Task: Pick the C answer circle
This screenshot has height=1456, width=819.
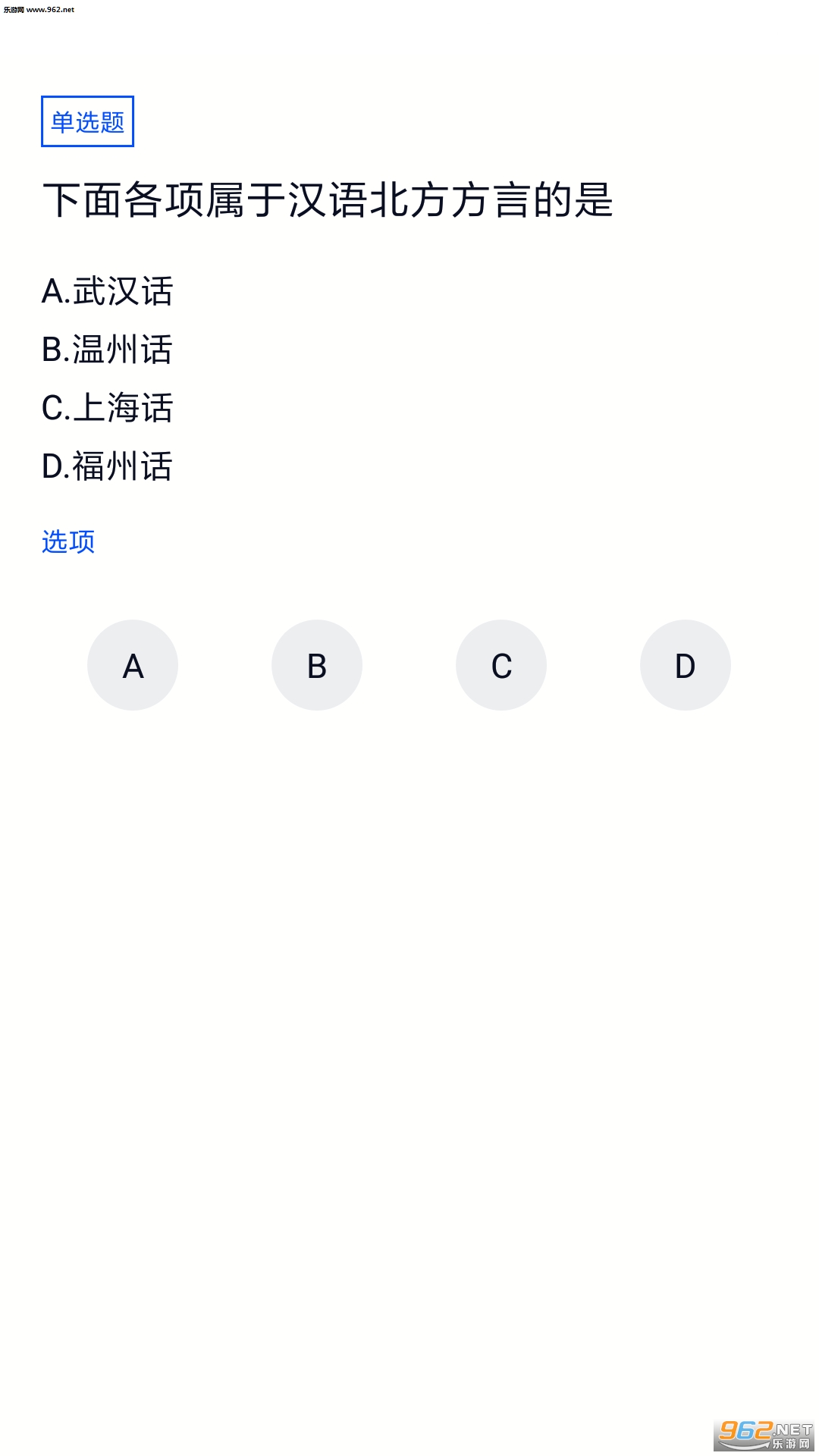Action: tap(501, 665)
